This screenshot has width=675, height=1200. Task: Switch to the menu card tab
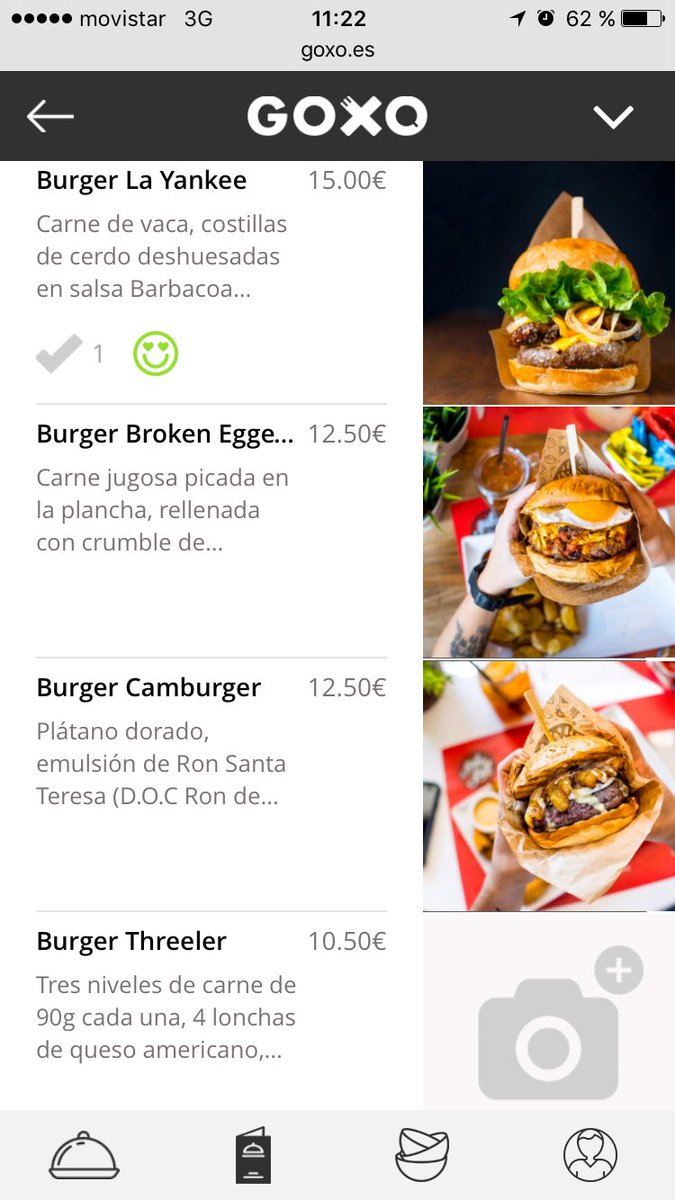point(253,1156)
